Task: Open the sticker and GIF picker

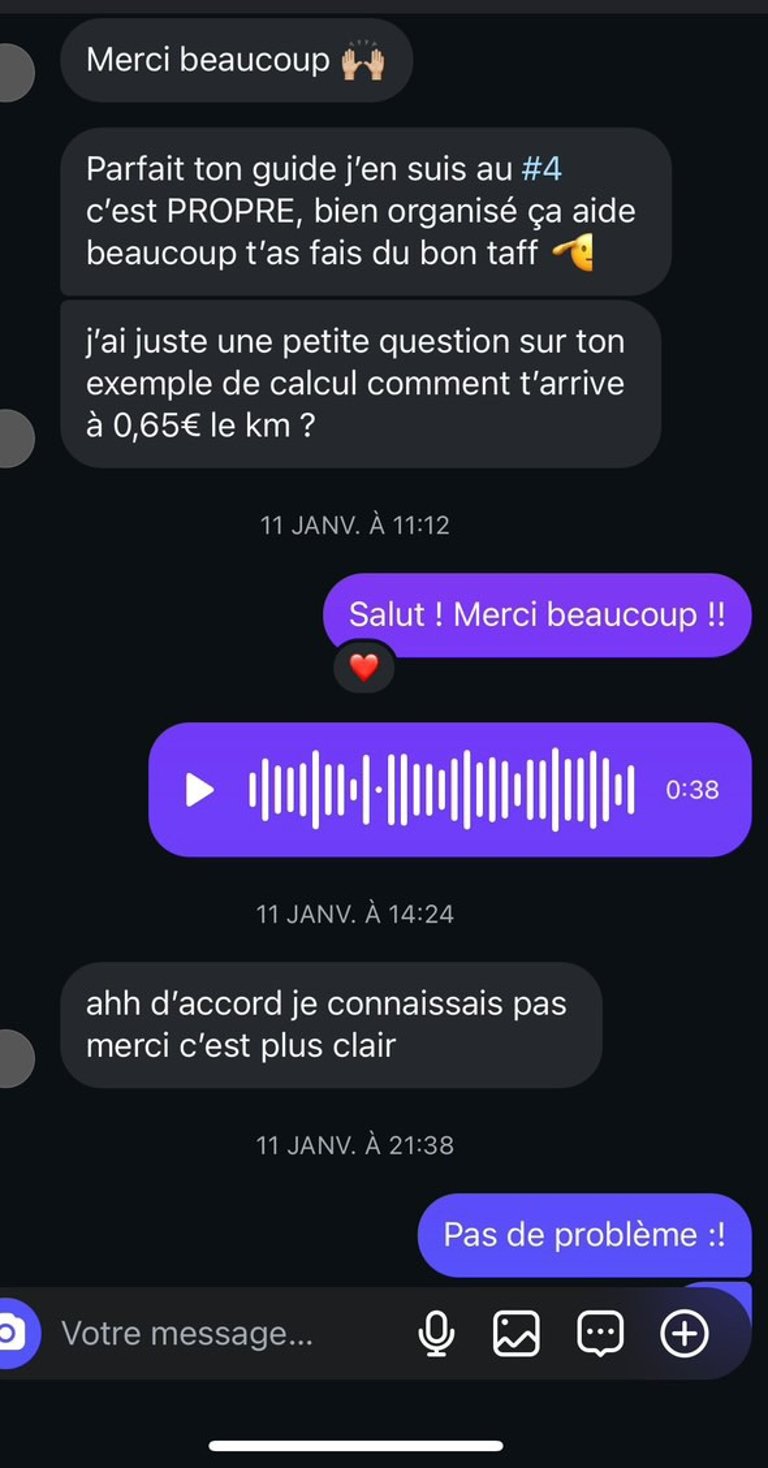Action: click(600, 1333)
